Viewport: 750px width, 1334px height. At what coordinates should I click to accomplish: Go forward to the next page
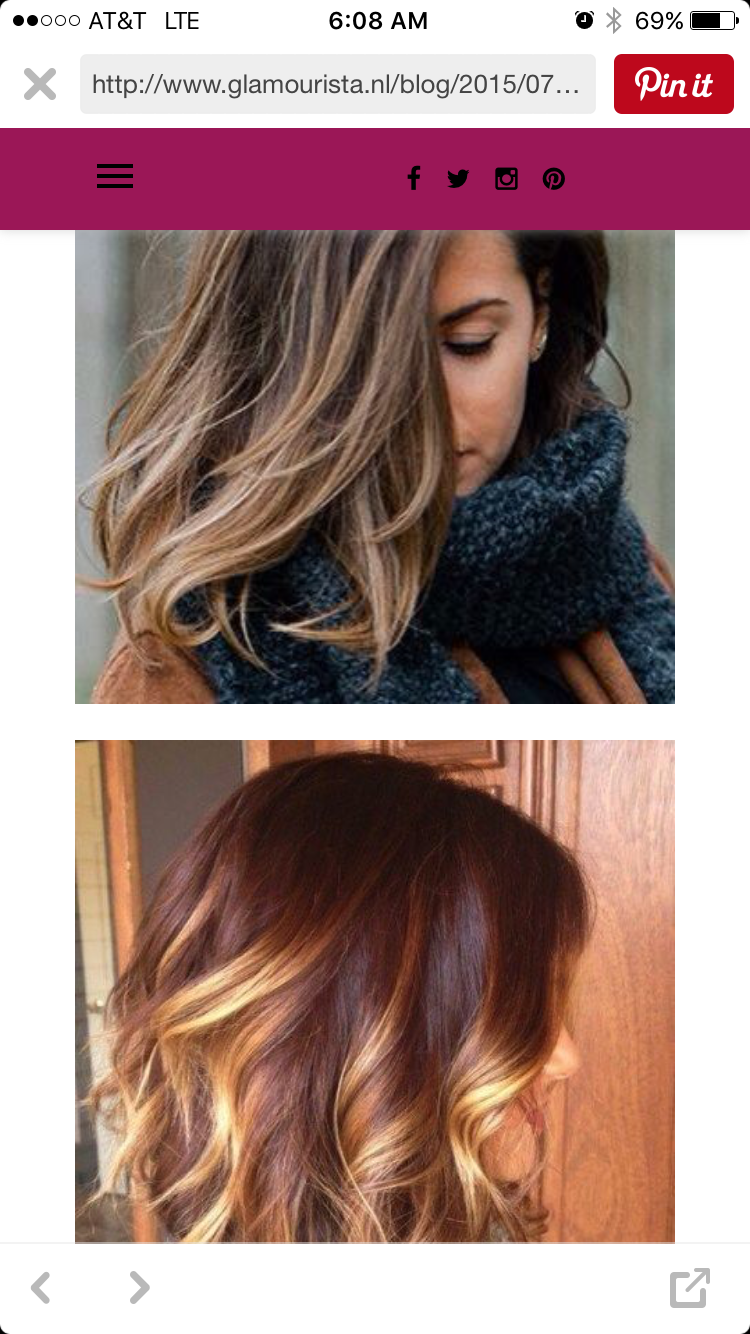[139, 1288]
